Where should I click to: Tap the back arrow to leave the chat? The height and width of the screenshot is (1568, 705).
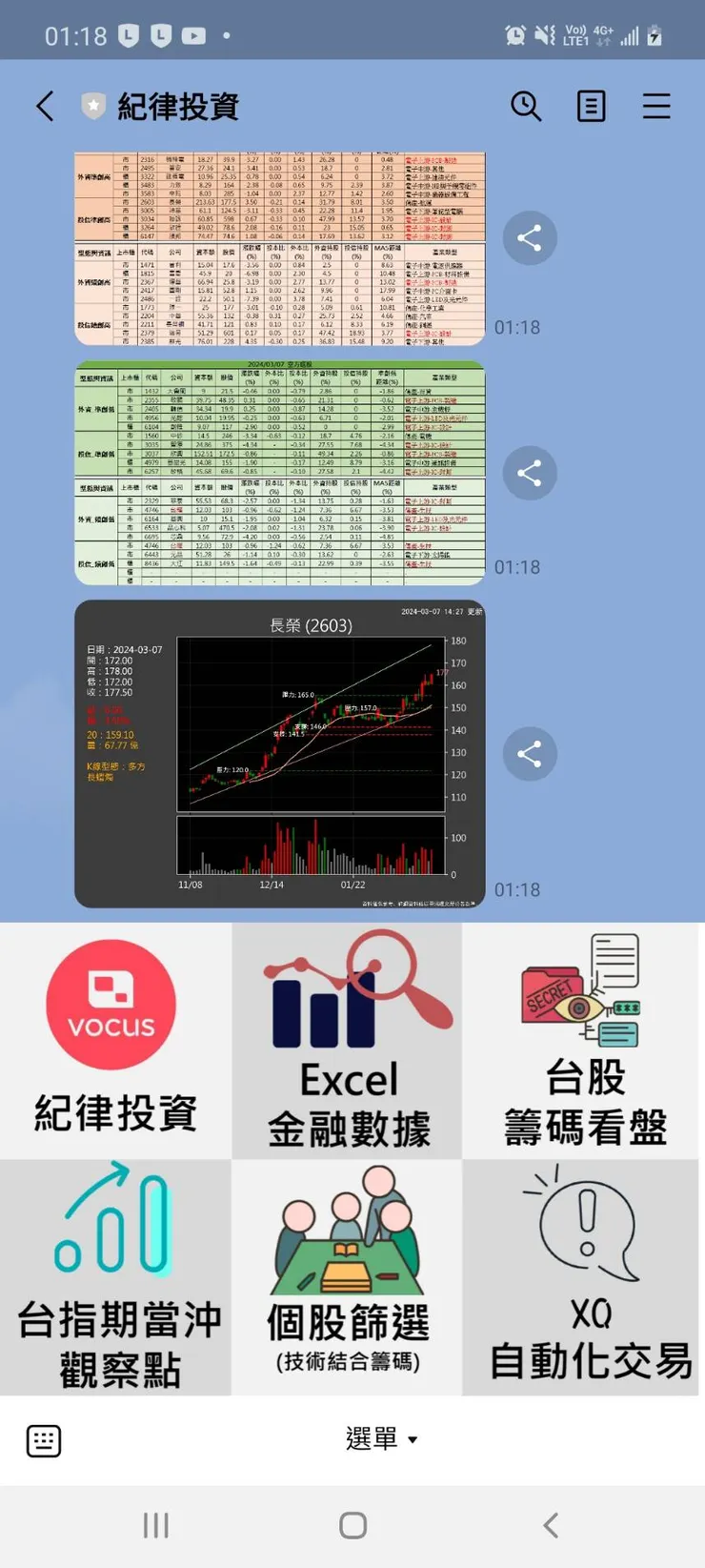(x=45, y=107)
